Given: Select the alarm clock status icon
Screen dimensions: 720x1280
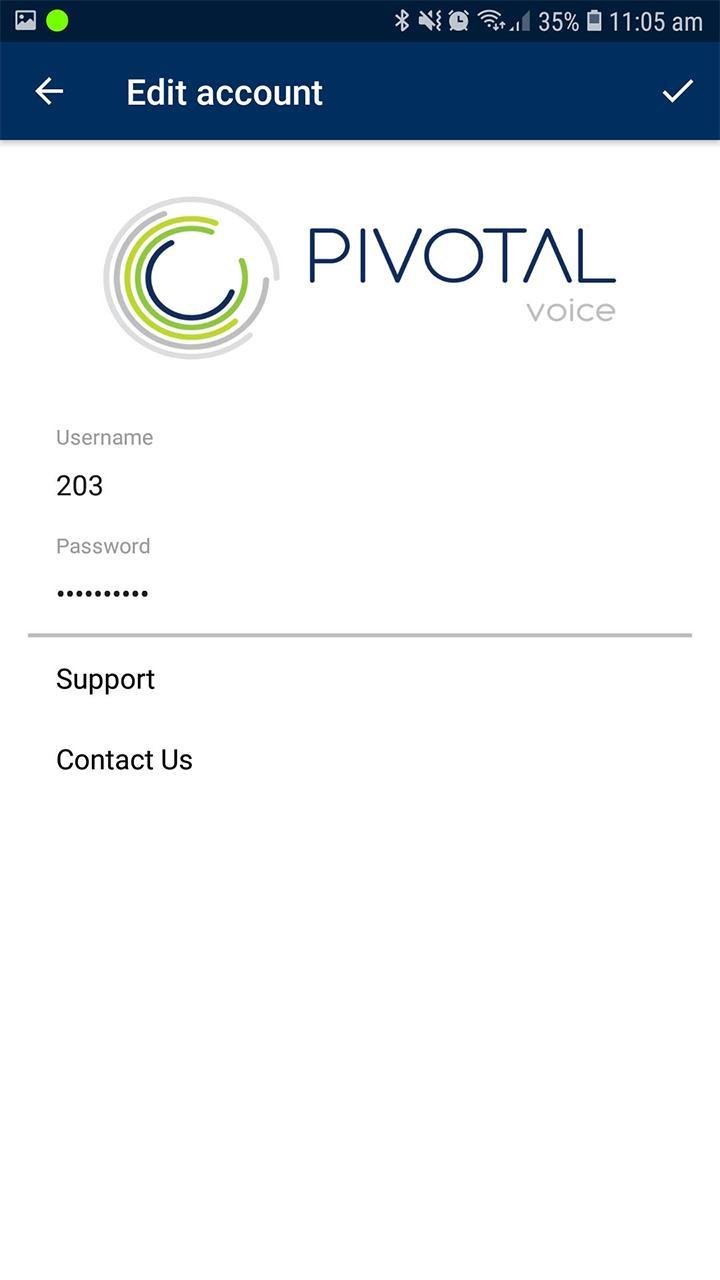Looking at the screenshot, I should pyautogui.click(x=459, y=20).
